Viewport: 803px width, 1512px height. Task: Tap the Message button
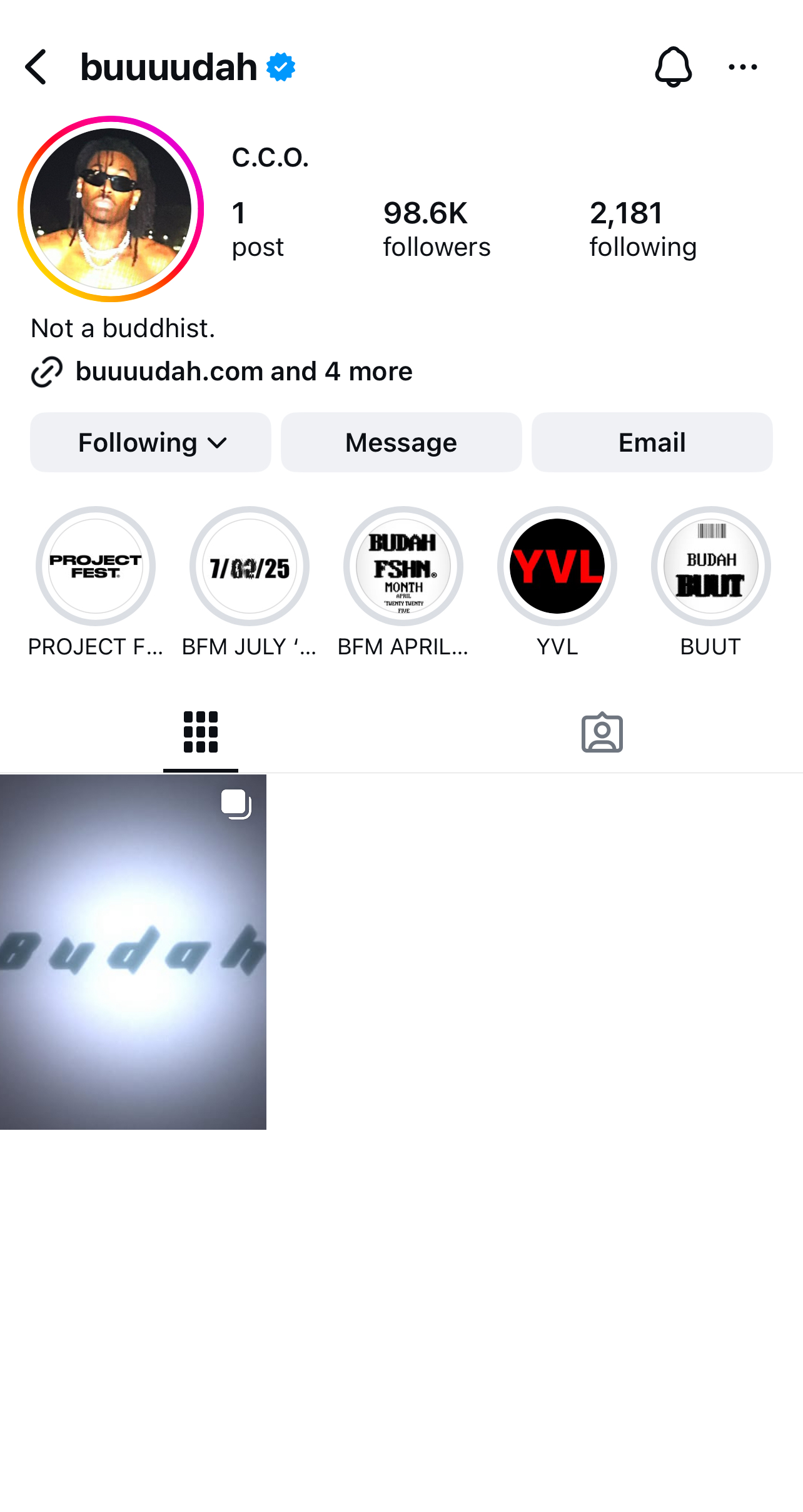coord(401,442)
